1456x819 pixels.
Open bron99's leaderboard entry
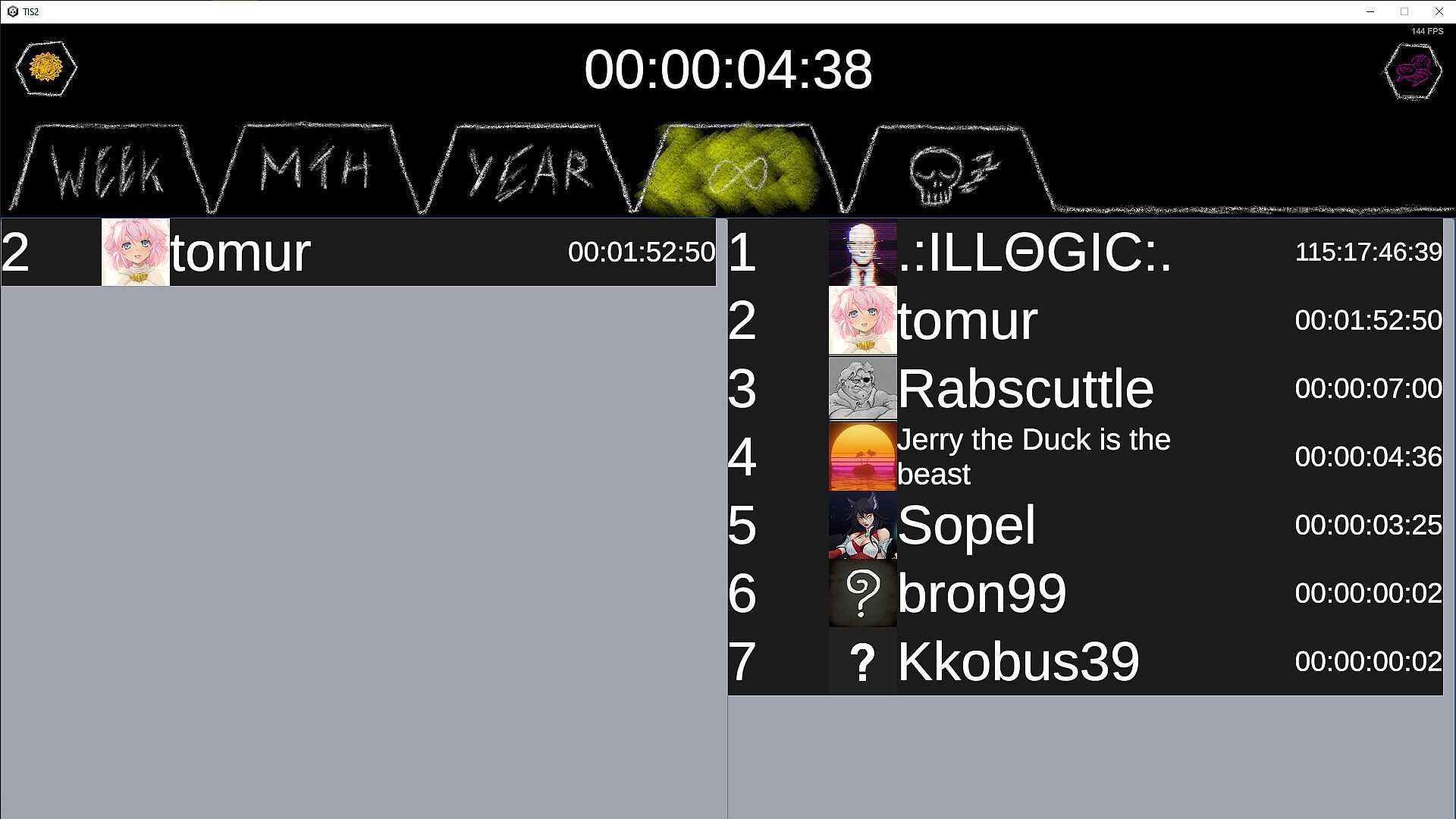pos(1084,593)
